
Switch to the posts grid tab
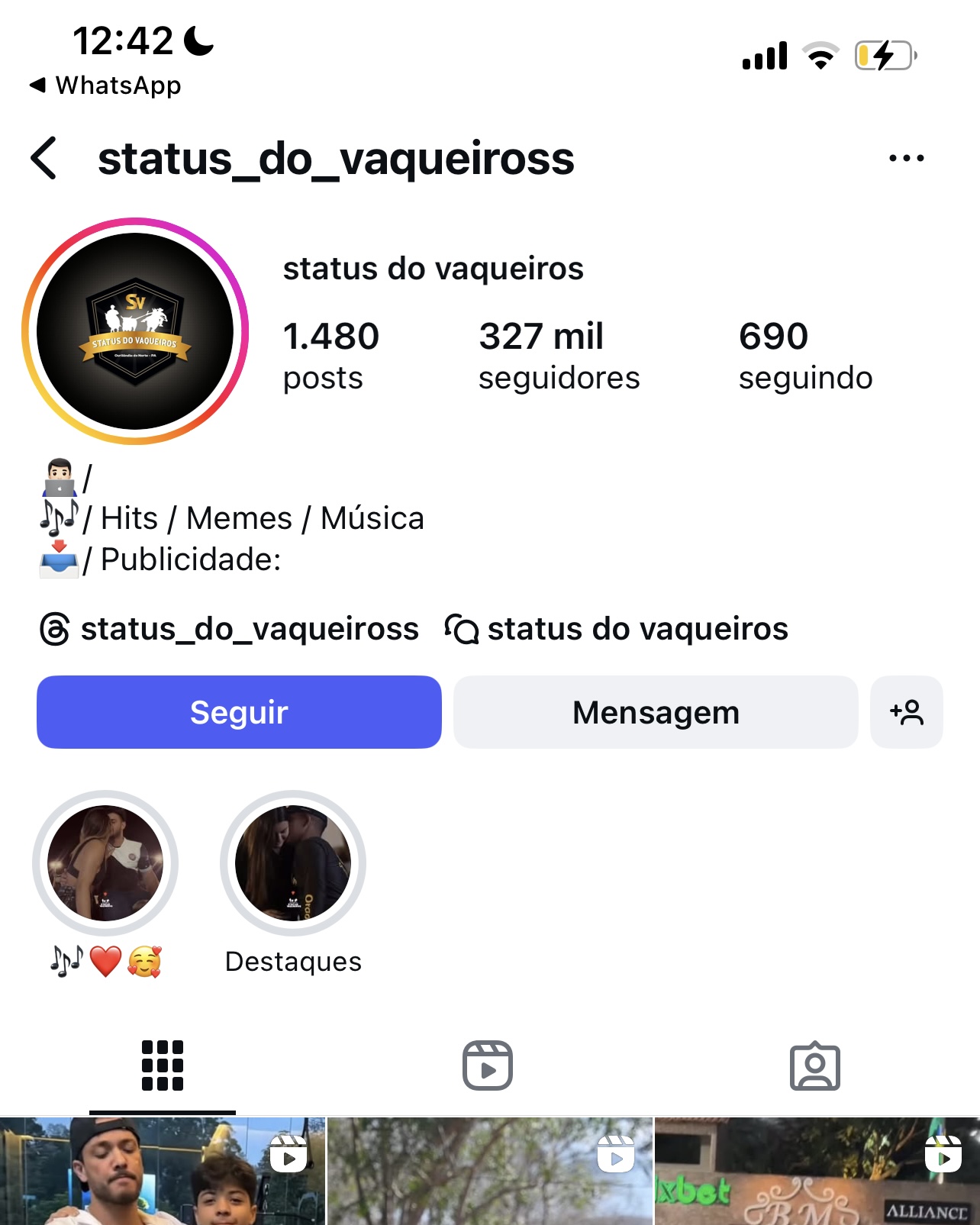pyautogui.click(x=163, y=1065)
